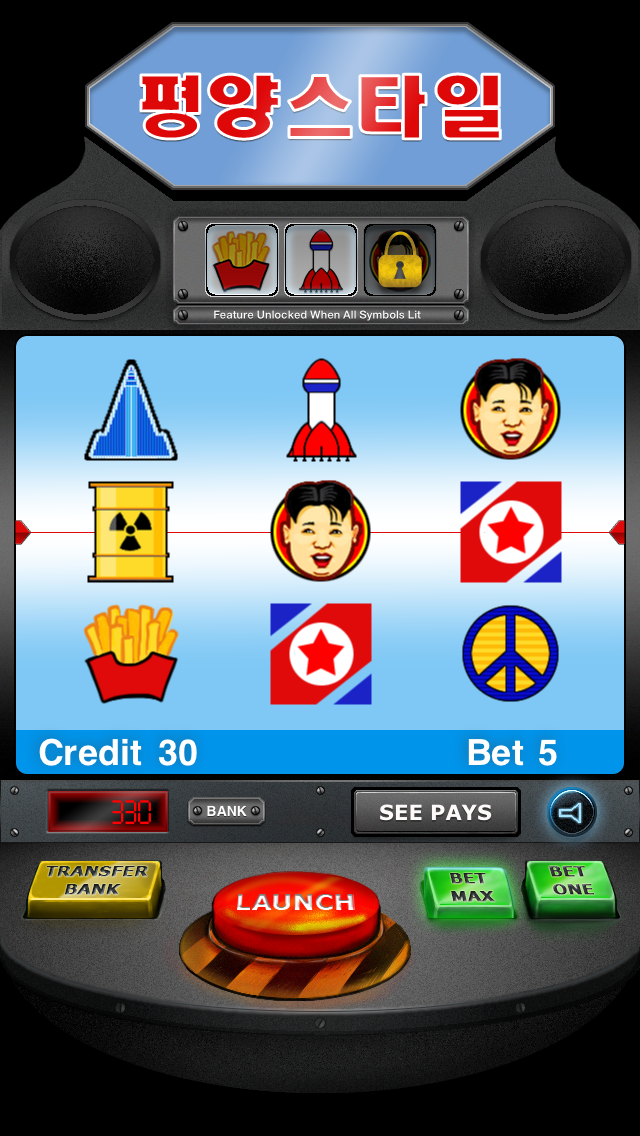The image size is (640, 1136).
Task: Toggle the sound speaker icon
Action: coord(571,813)
